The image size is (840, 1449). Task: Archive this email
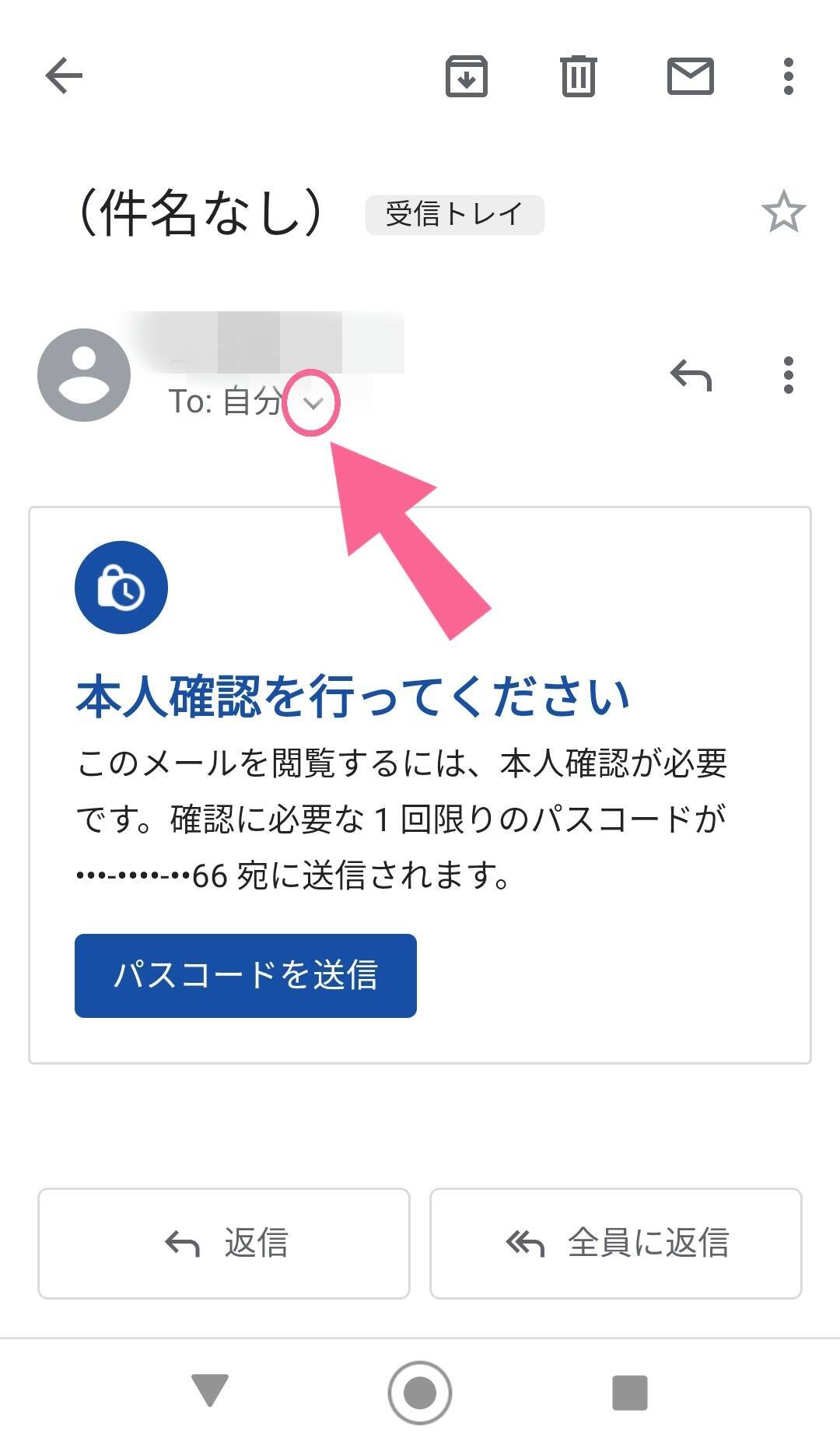(466, 76)
